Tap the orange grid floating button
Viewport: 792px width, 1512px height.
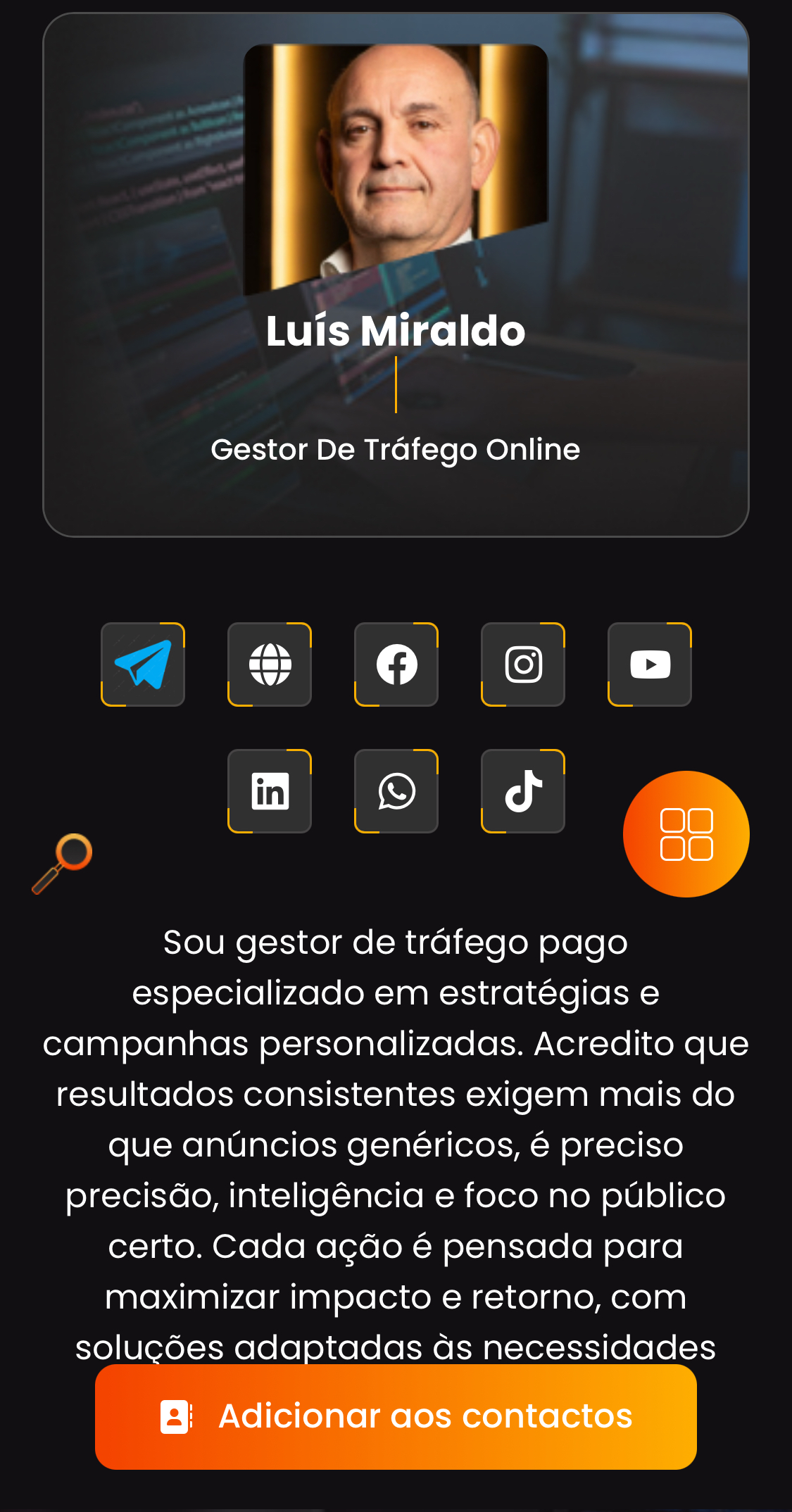(686, 834)
